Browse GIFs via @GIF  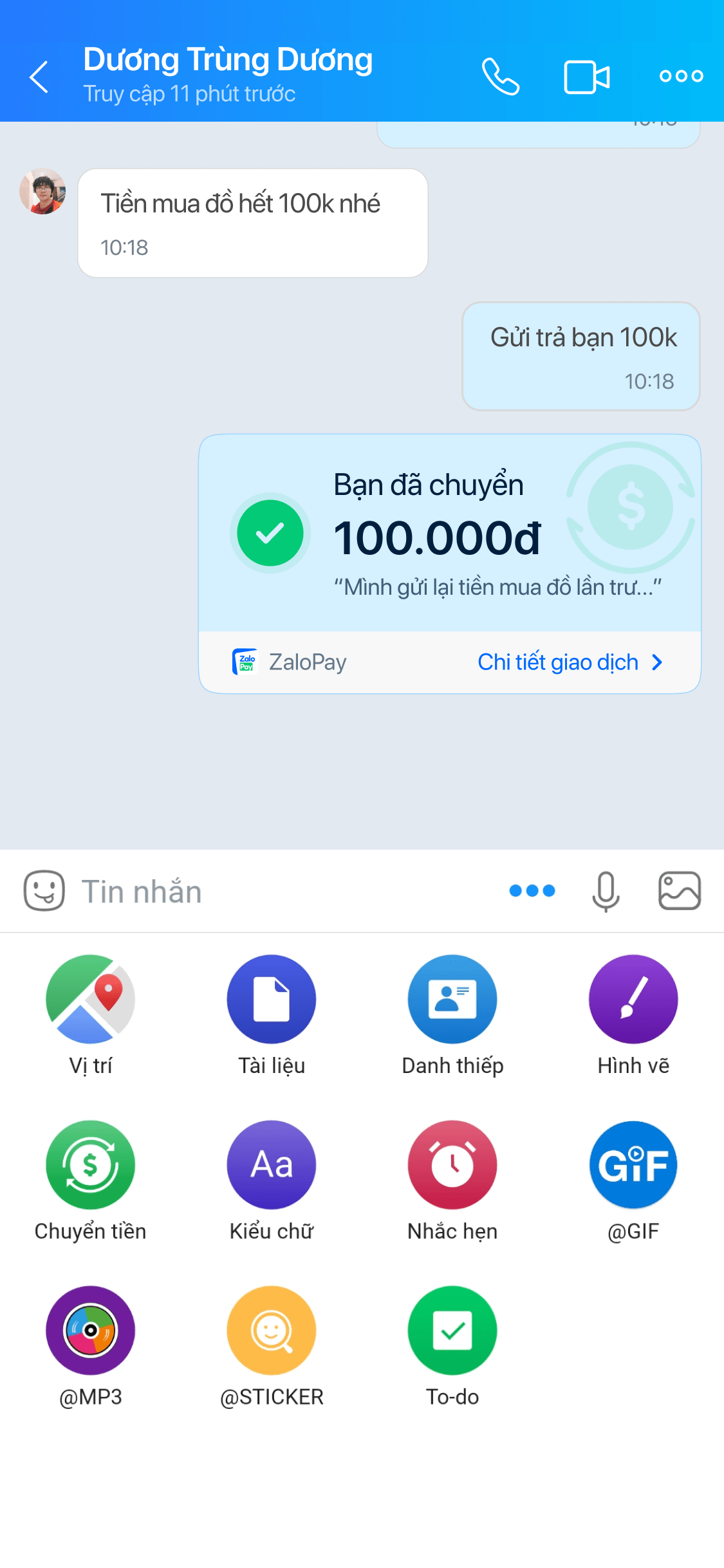(633, 1164)
